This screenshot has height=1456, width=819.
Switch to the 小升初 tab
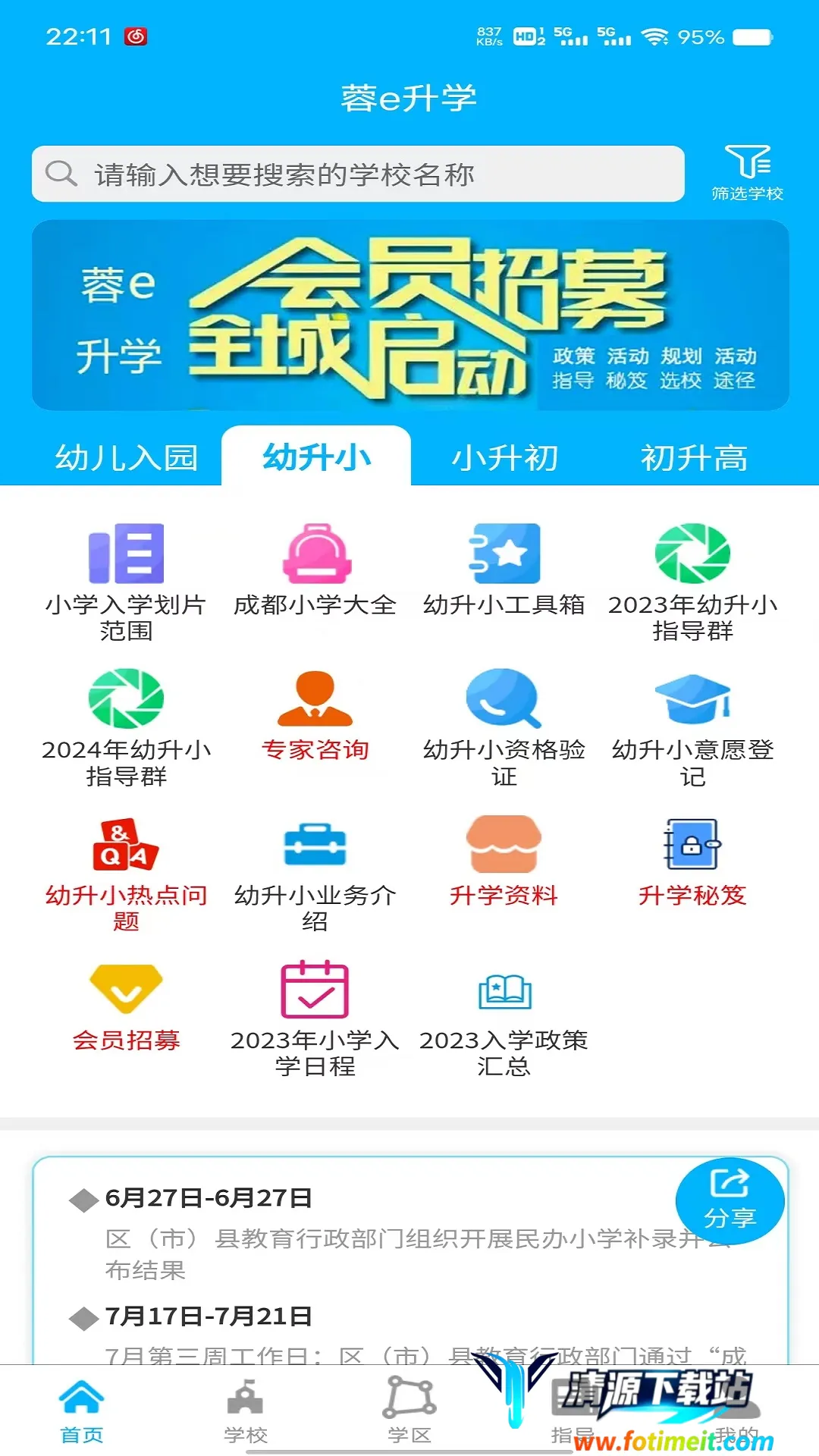coord(505,458)
